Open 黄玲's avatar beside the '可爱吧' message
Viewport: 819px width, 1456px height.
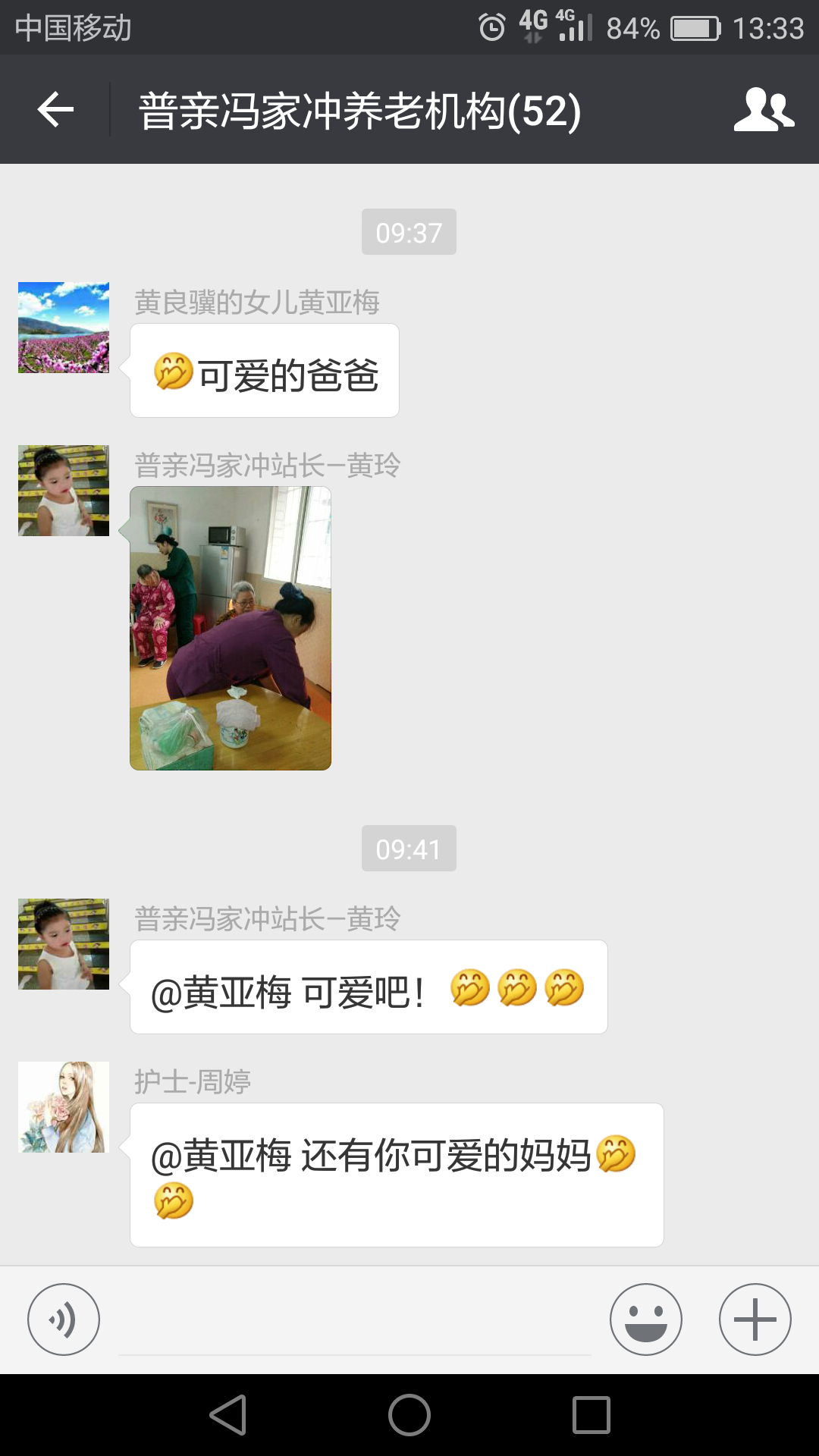64,944
